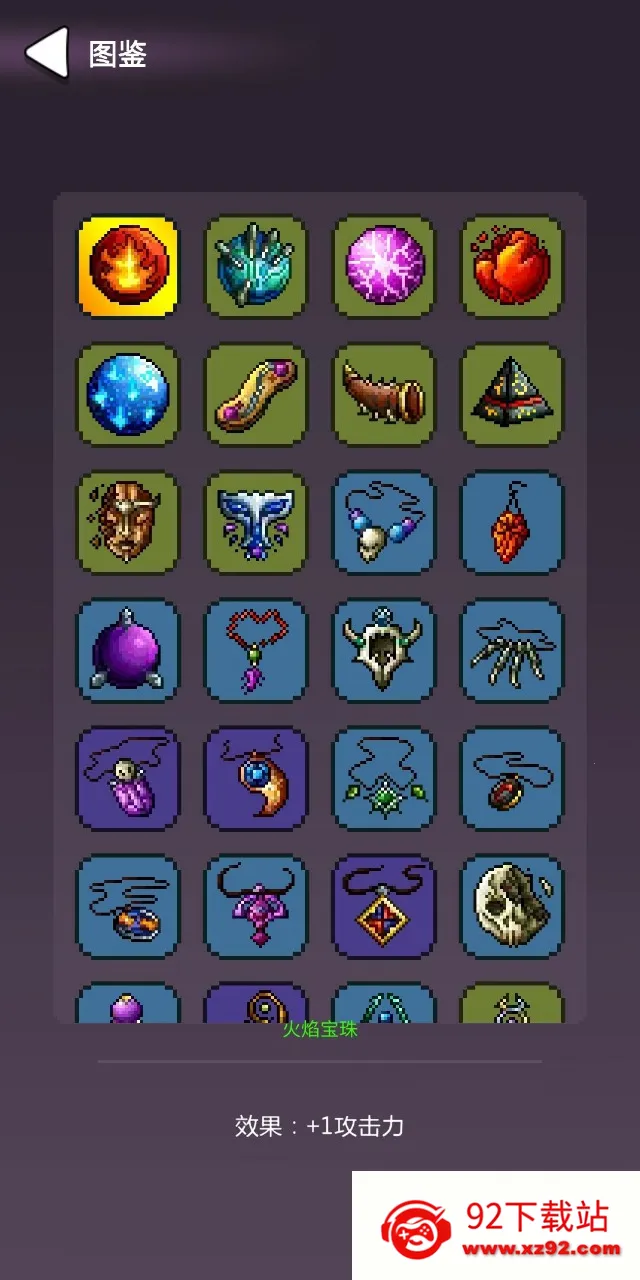The image size is (640, 1280).
Task: Open the red boxing gloves item
Action: (x=512, y=267)
